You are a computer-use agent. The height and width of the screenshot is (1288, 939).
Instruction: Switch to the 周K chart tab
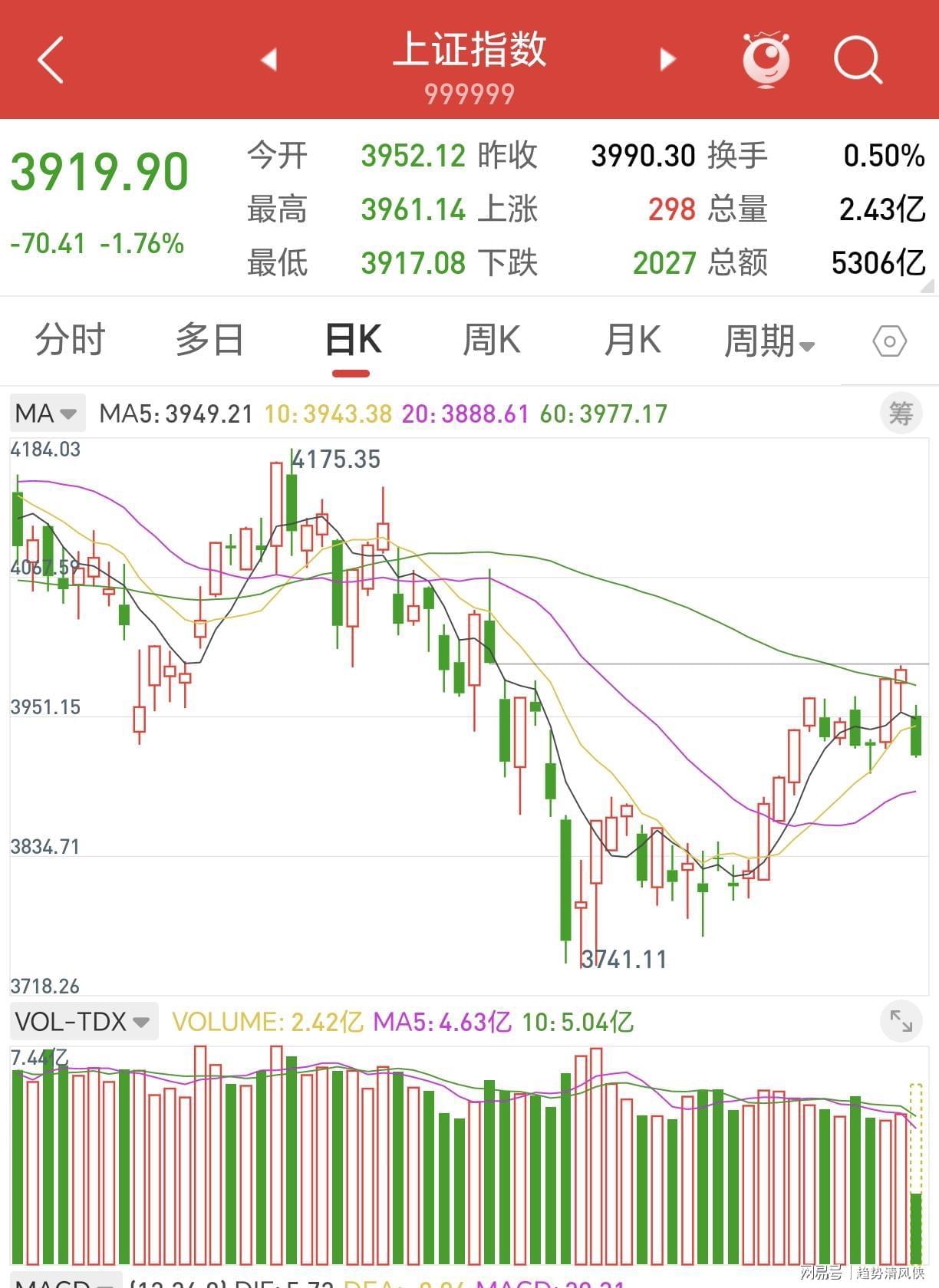click(492, 340)
